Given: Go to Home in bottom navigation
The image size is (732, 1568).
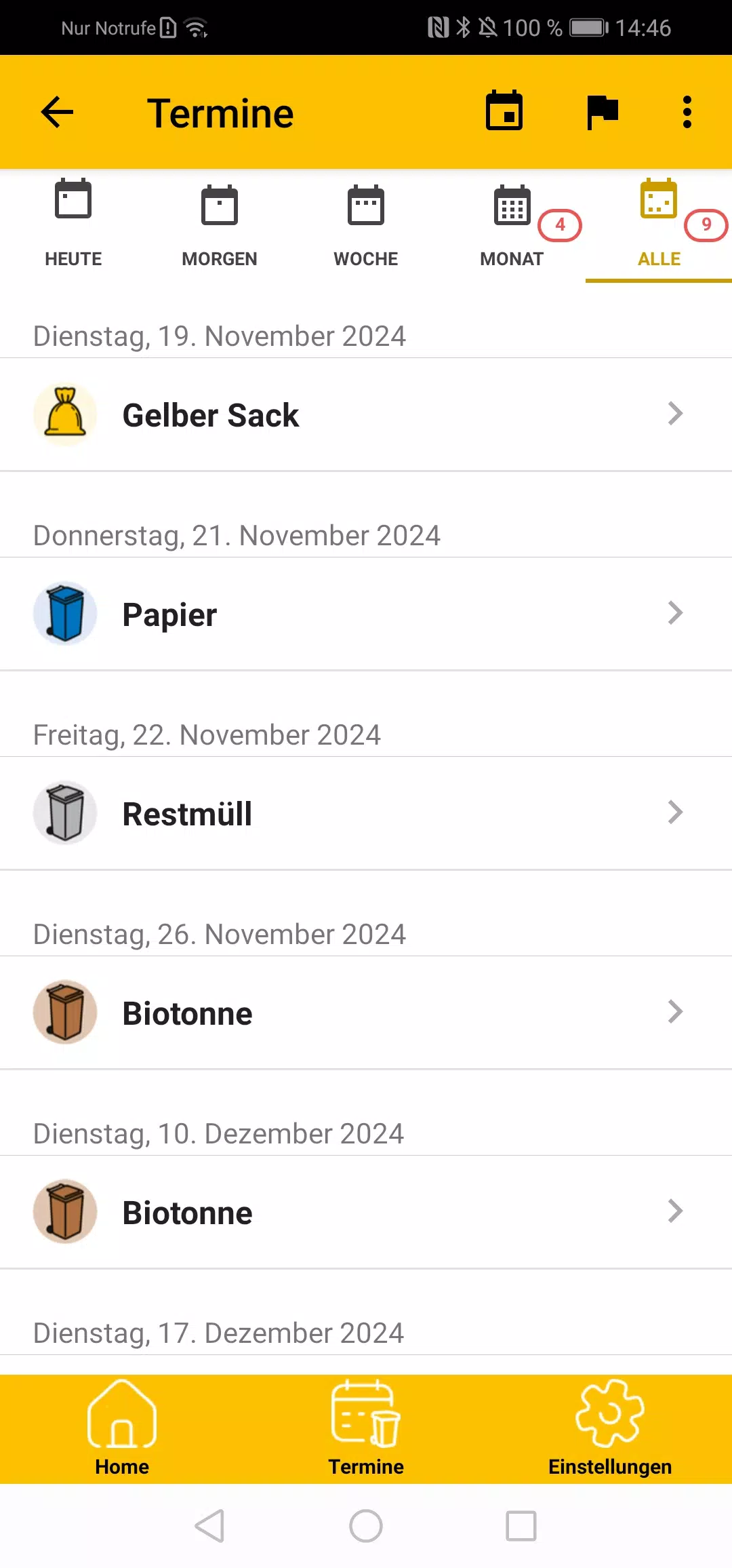Looking at the screenshot, I should tap(122, 1429).
